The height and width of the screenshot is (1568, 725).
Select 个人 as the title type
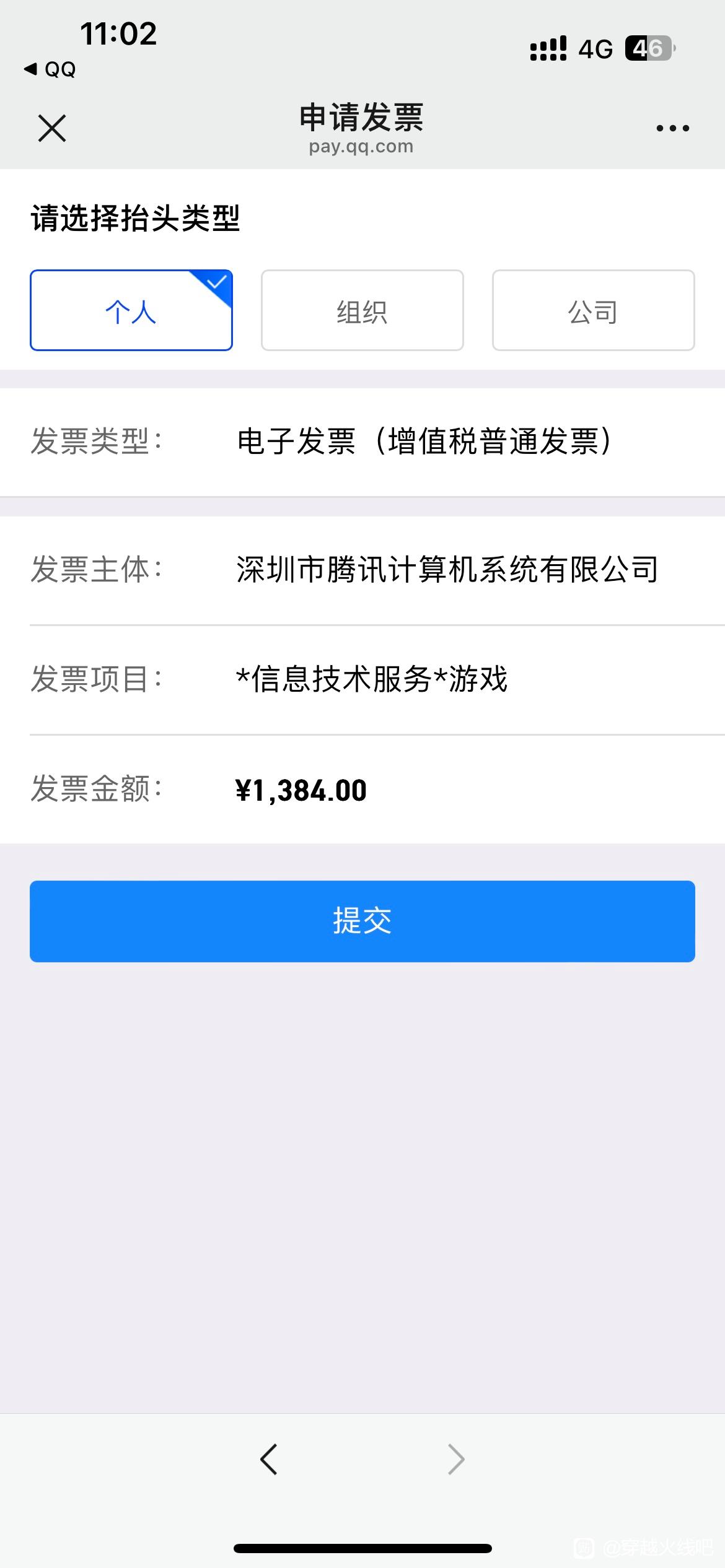(131, 310)
